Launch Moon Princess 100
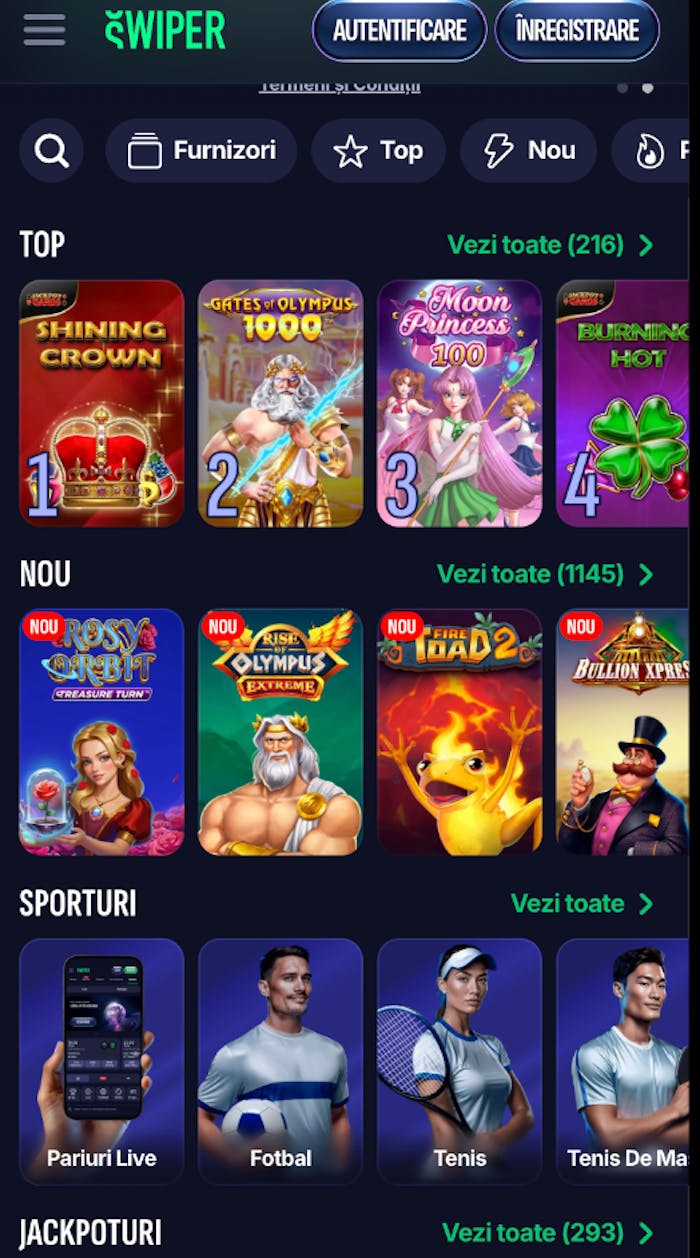The width and height of the screenshot is (700, 1258). 459,403
